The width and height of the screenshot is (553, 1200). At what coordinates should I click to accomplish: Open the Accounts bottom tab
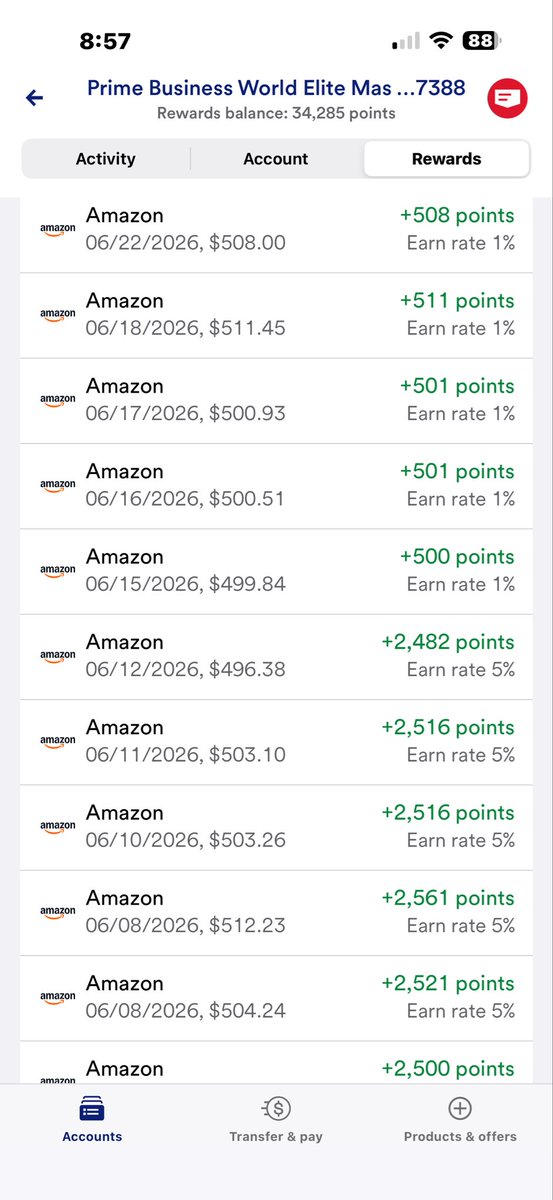[x=92, y=1119]
